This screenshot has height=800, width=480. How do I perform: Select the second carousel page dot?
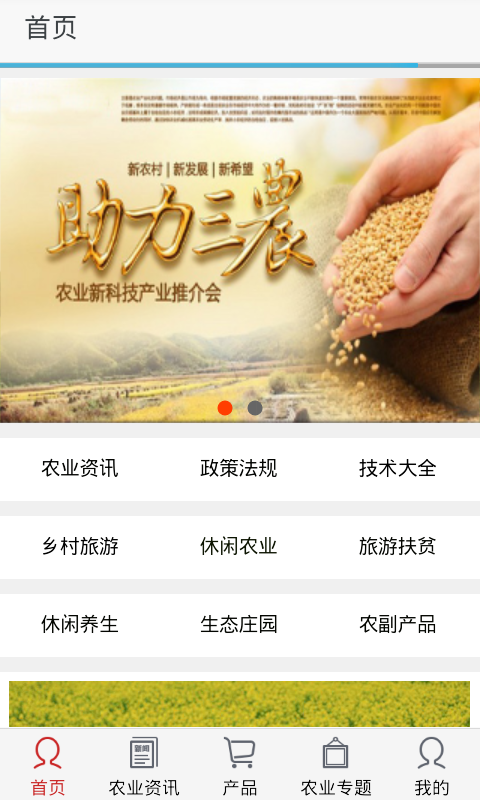click(255, 408)
